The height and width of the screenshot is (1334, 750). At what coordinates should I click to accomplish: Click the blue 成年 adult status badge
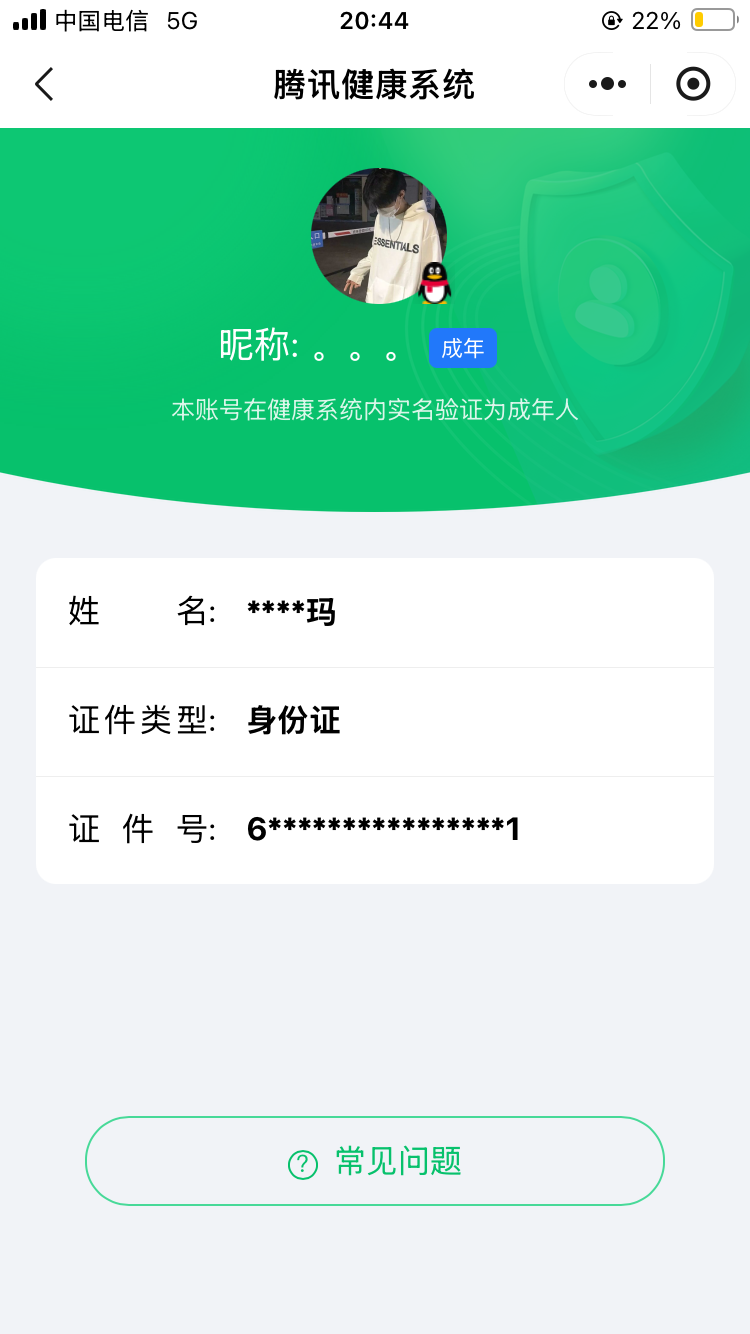[463, 348]
